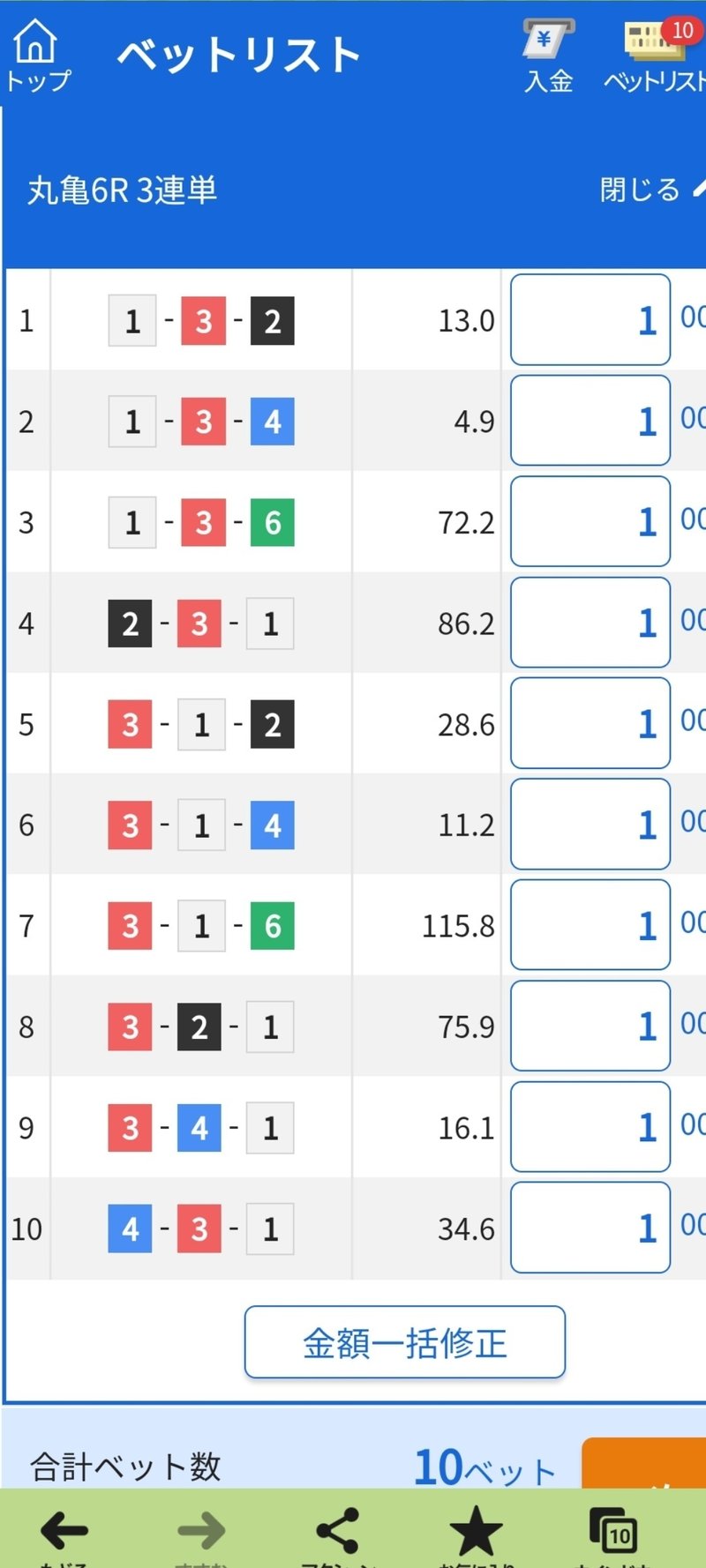This screenshot has height=1568, width=706.
Task: Change the amount for bet 3-4-1
Action: click(590, 1127)
